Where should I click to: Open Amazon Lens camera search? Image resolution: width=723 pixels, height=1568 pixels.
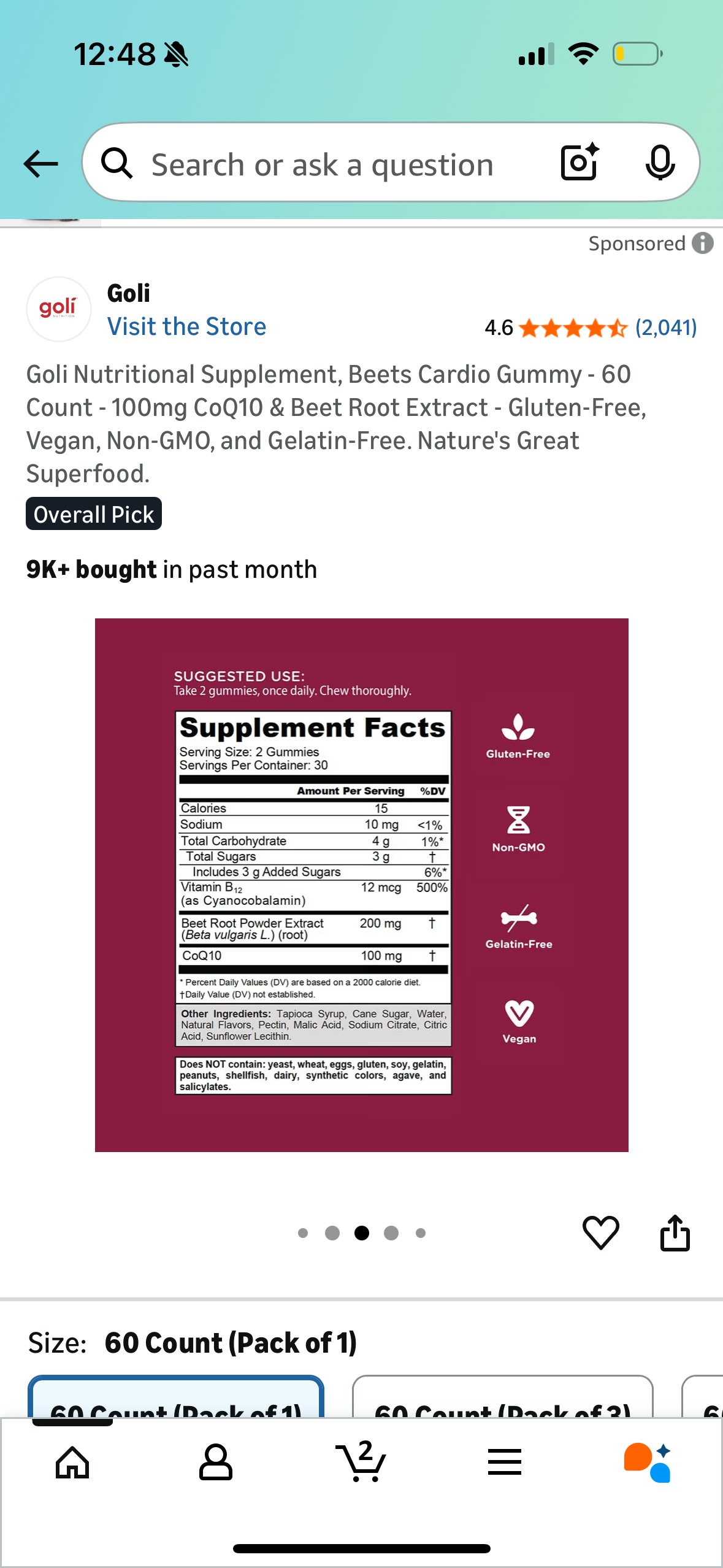[x=577, y=163]
